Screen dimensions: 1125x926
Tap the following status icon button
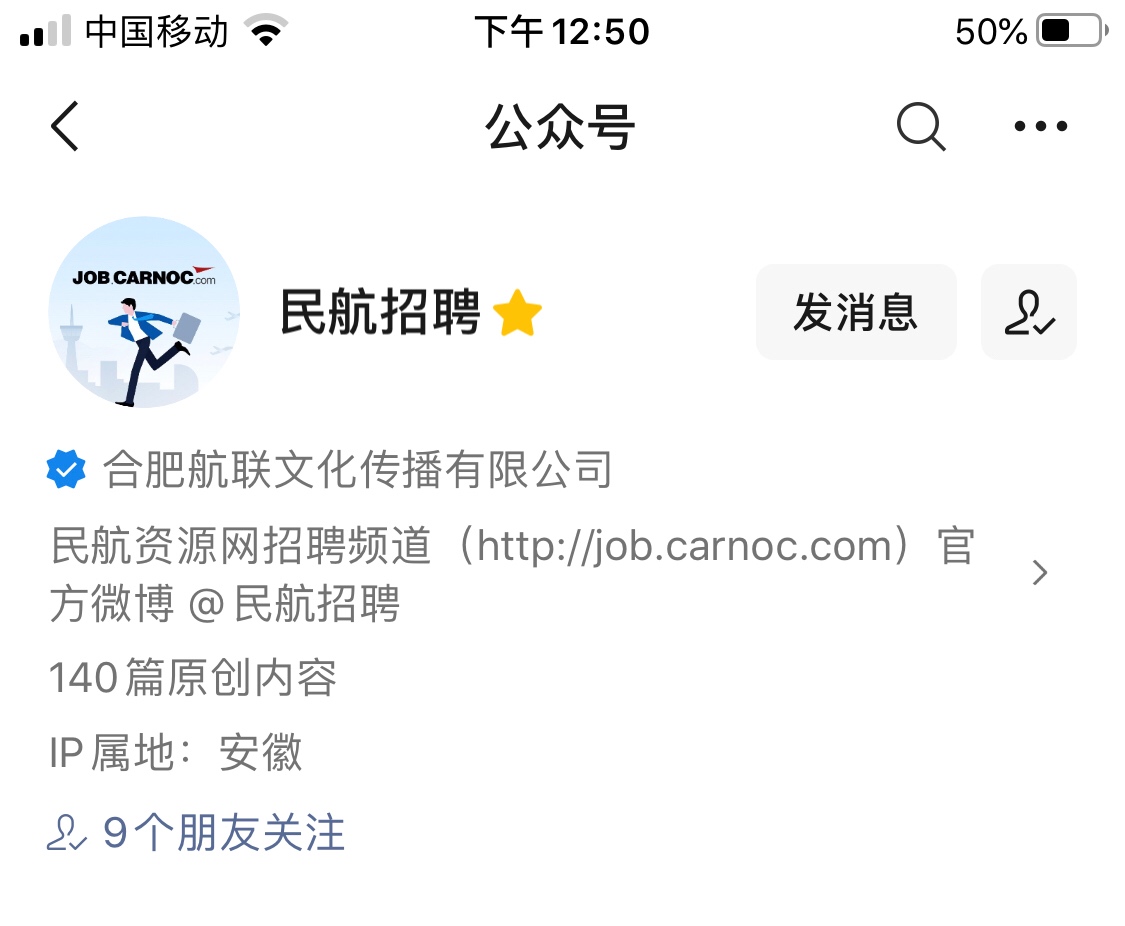1029,312
